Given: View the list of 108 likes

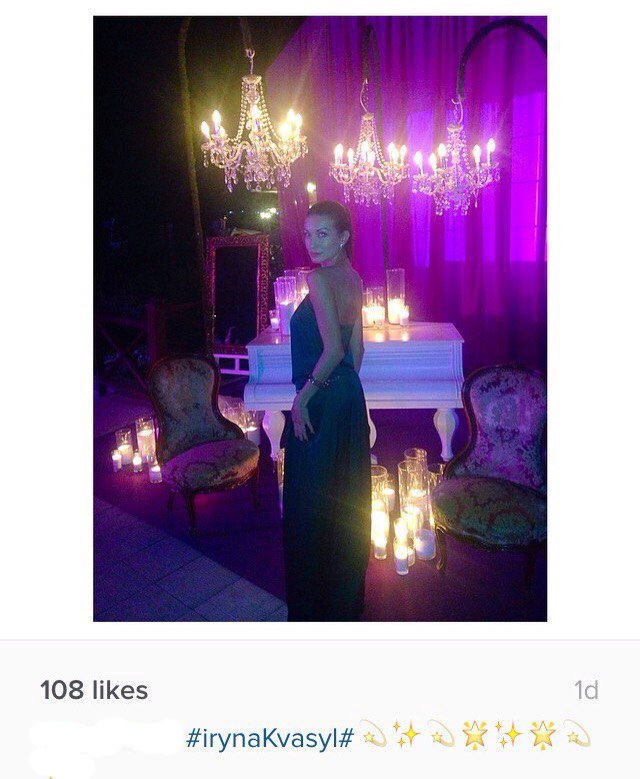Looking at the screenshot, I should click(x=94, y=690).
